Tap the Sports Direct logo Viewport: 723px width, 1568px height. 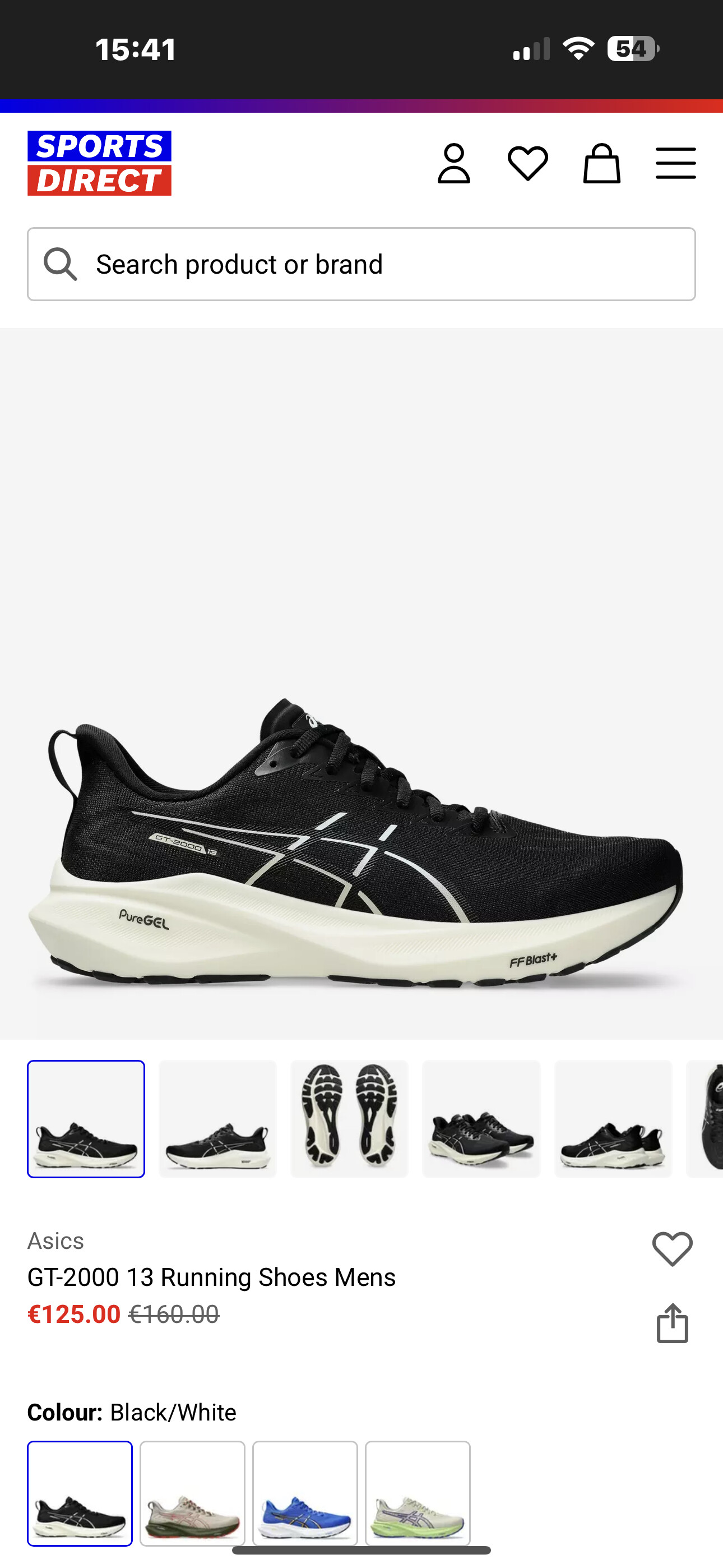pyautogui.click(x=99, y=163)
